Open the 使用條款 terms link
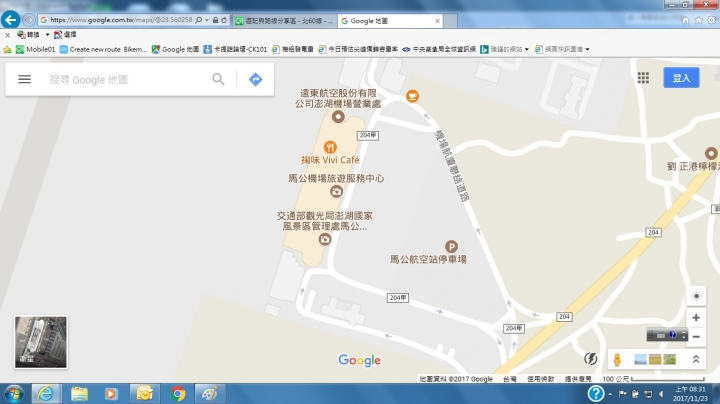The image size is (720, 404). (x=541, y=379)
